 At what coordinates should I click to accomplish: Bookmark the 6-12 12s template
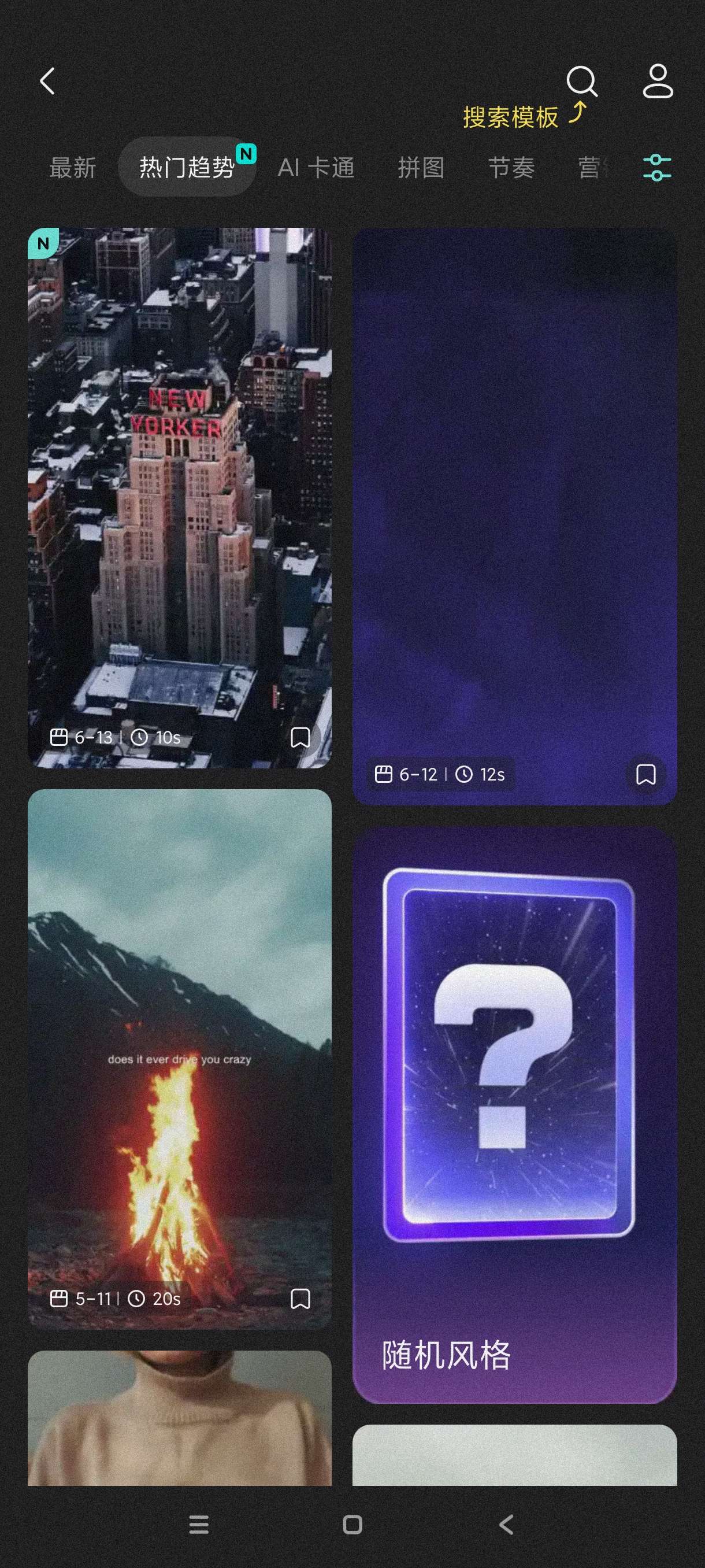click(x=645, y=774)
